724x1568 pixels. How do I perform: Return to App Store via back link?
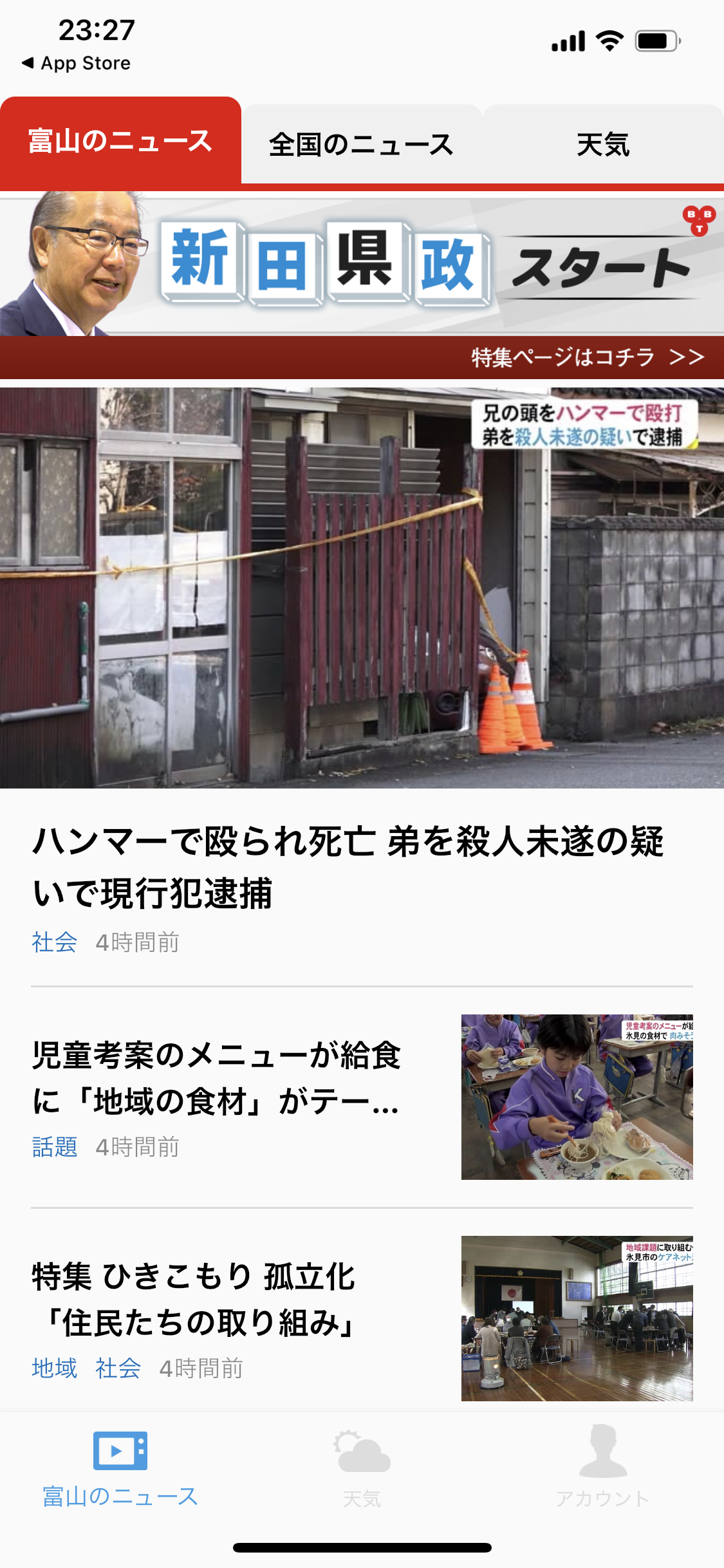click(x=76, y=63)
